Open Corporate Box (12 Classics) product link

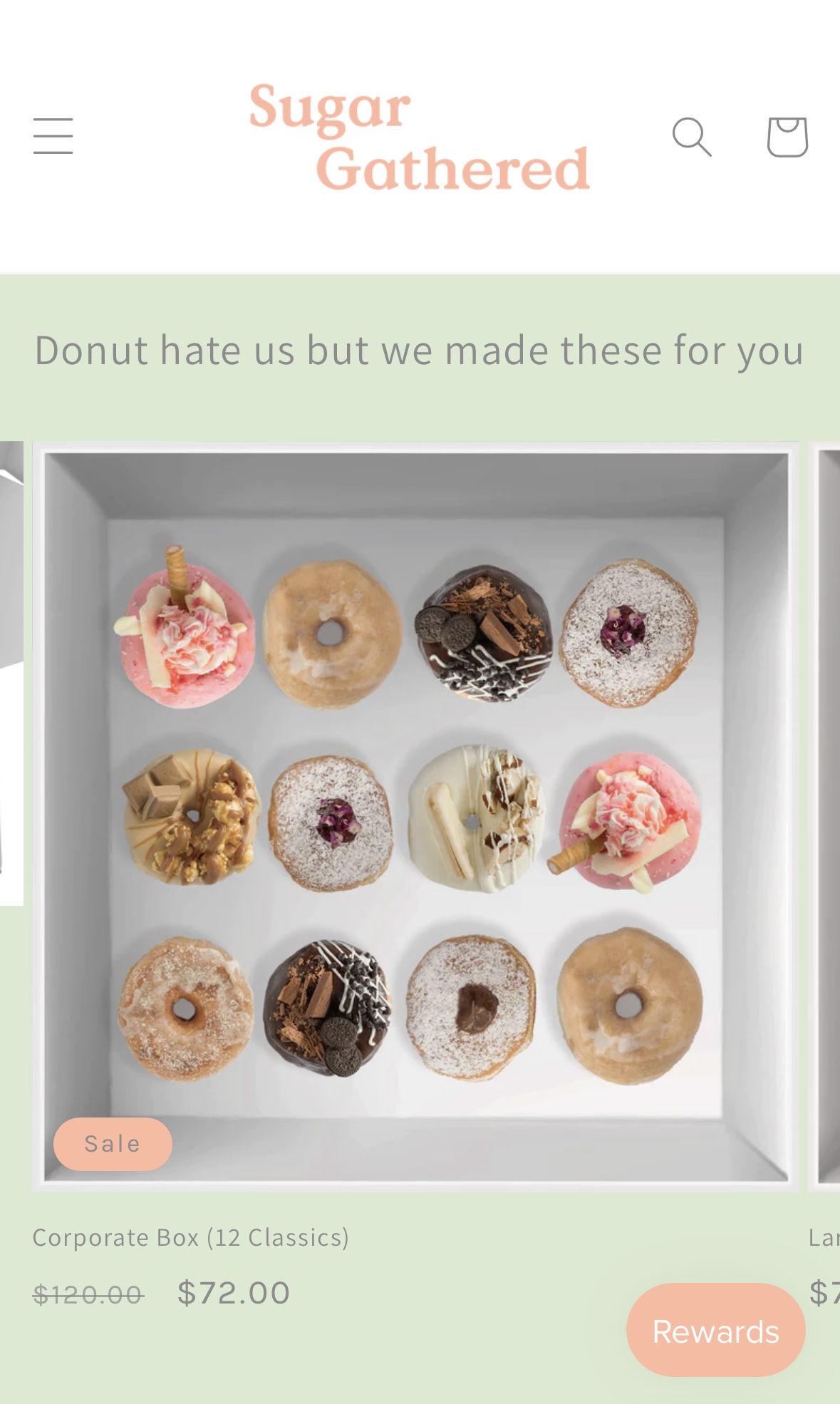[191, 1237]
